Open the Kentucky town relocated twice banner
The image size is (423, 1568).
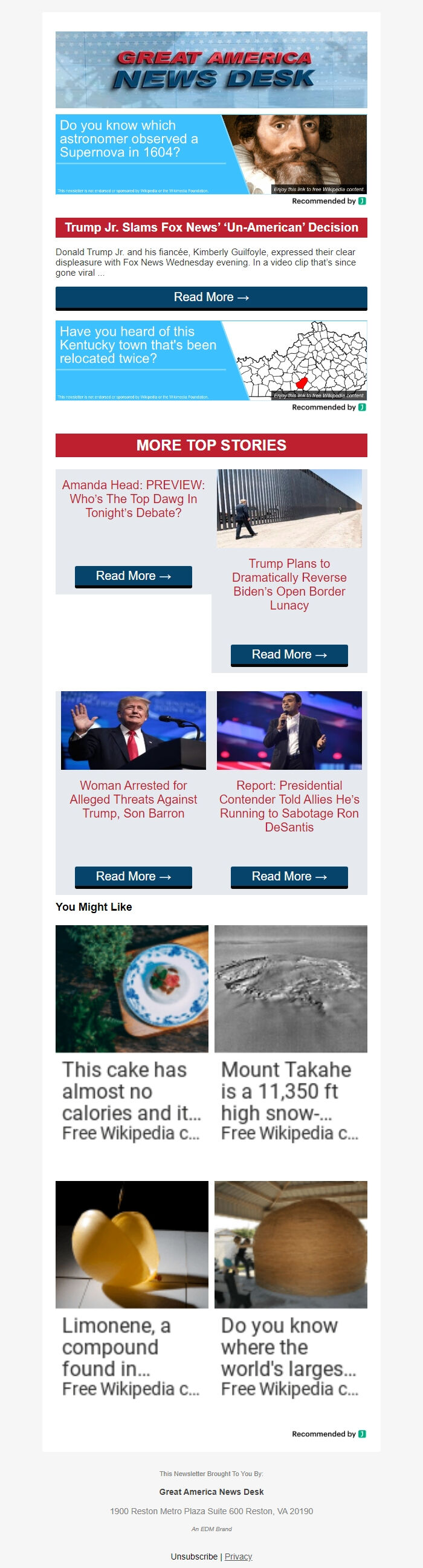[x=210, y=360]
